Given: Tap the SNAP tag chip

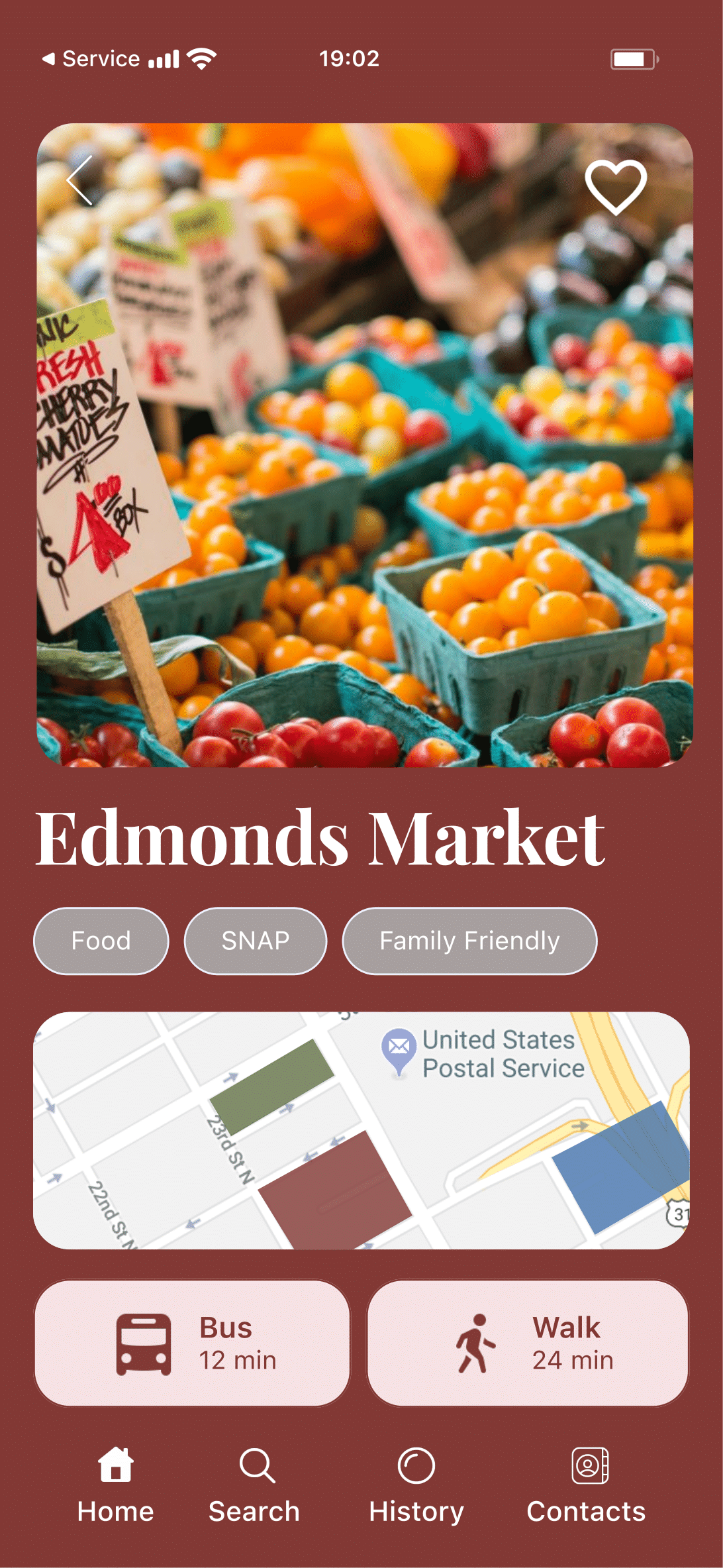Looking at the screenshot, I should (x=256, y=941).
